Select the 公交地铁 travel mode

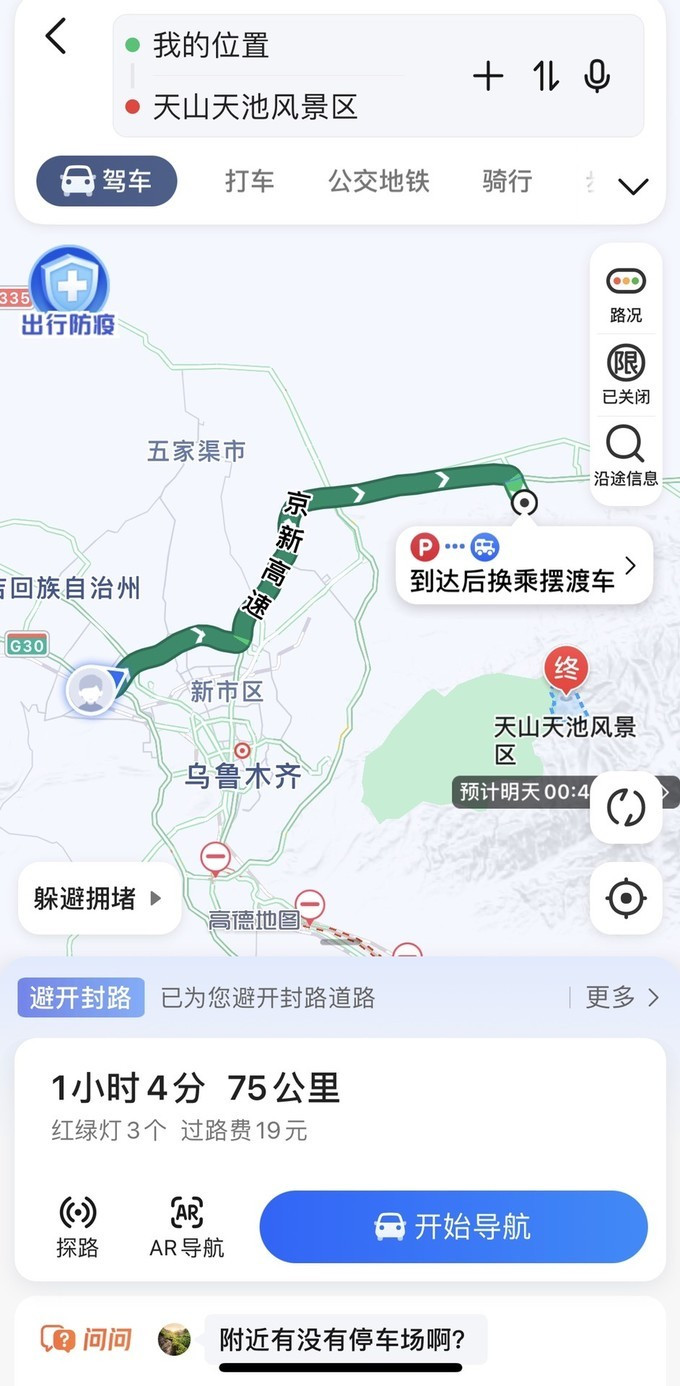coord(379,181)
